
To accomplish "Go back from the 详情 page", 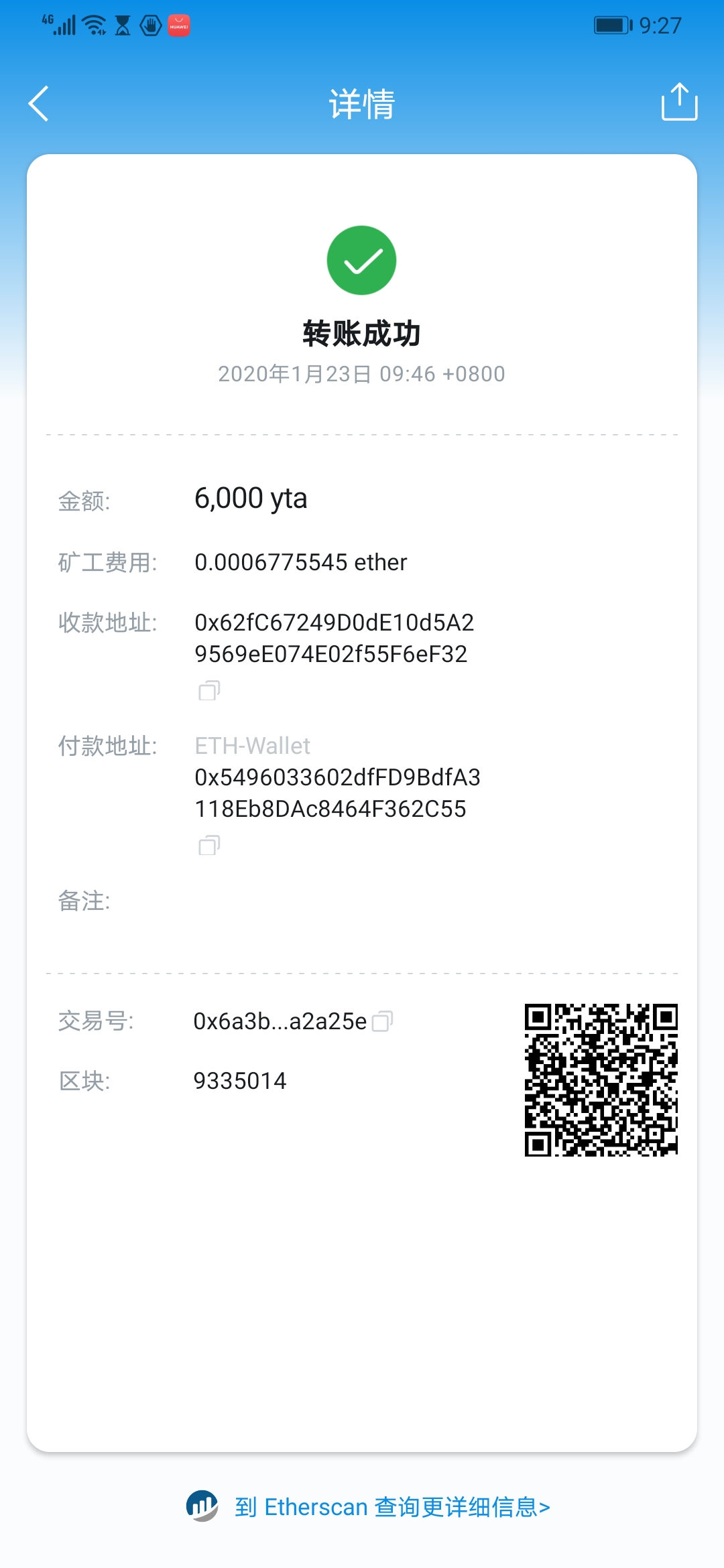I will (x=39, y=104).
